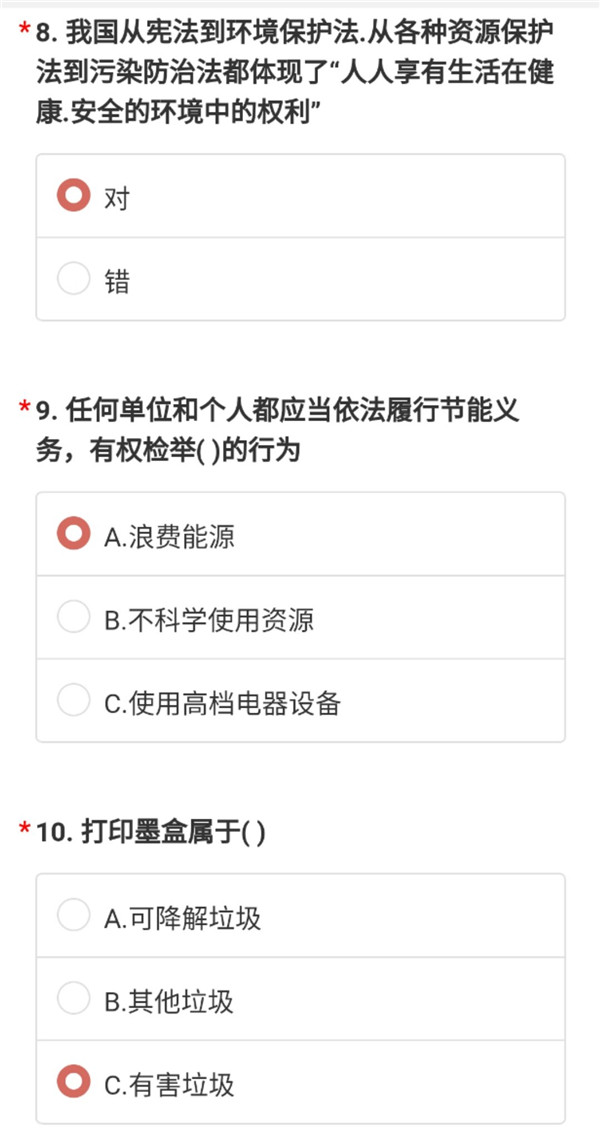
Task: Choose C.有害垃圾 for question 10
Action: (x=301, y=1082)
